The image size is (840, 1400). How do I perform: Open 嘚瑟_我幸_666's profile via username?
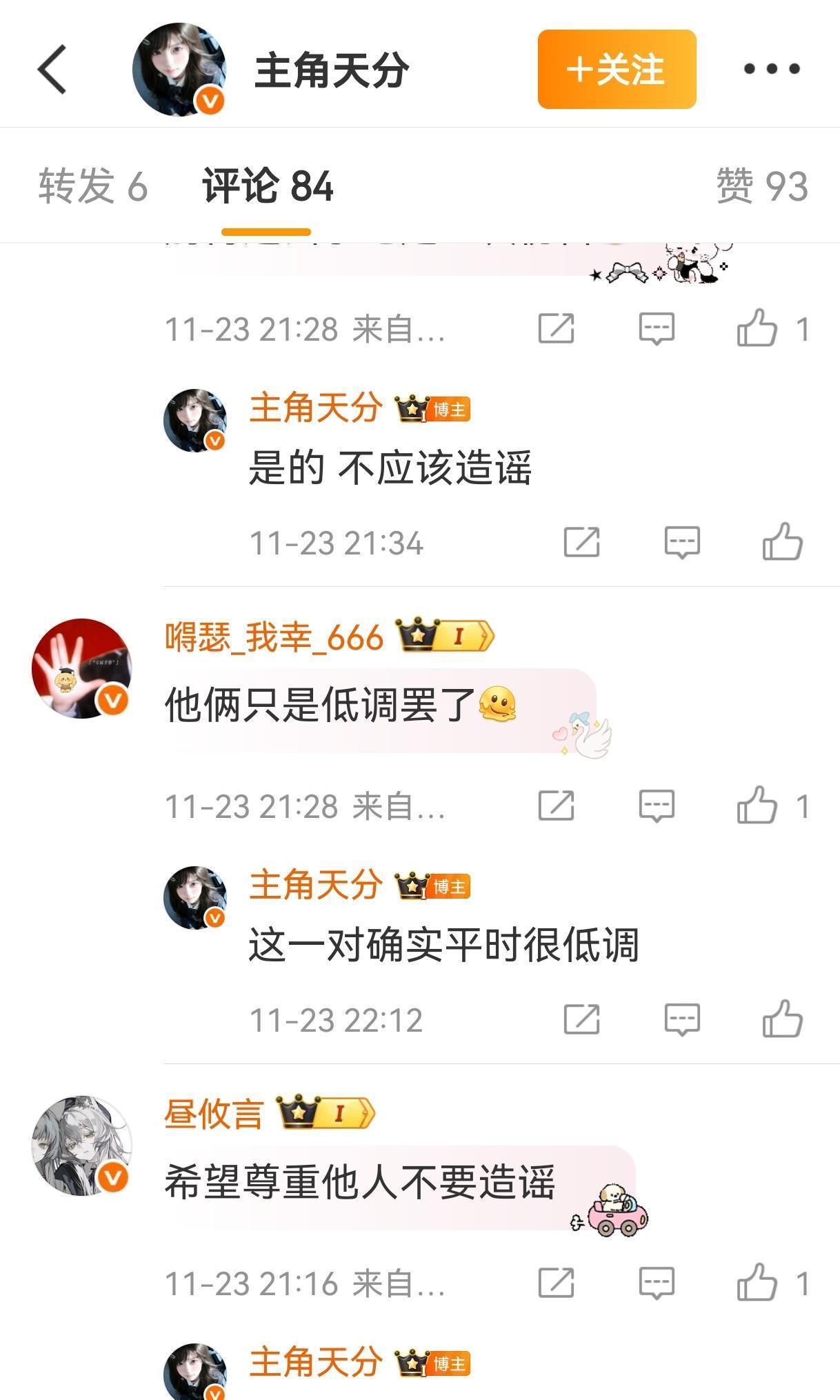click(274, 637)
